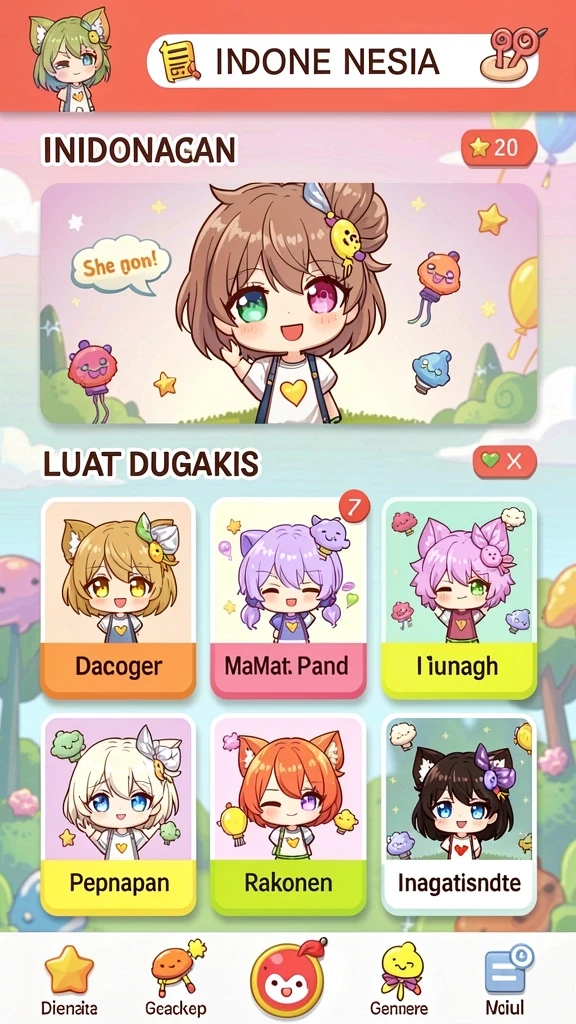Go to the Geackep tab
The height and width of the screenshot is (1024, 576).
point(176,978)
